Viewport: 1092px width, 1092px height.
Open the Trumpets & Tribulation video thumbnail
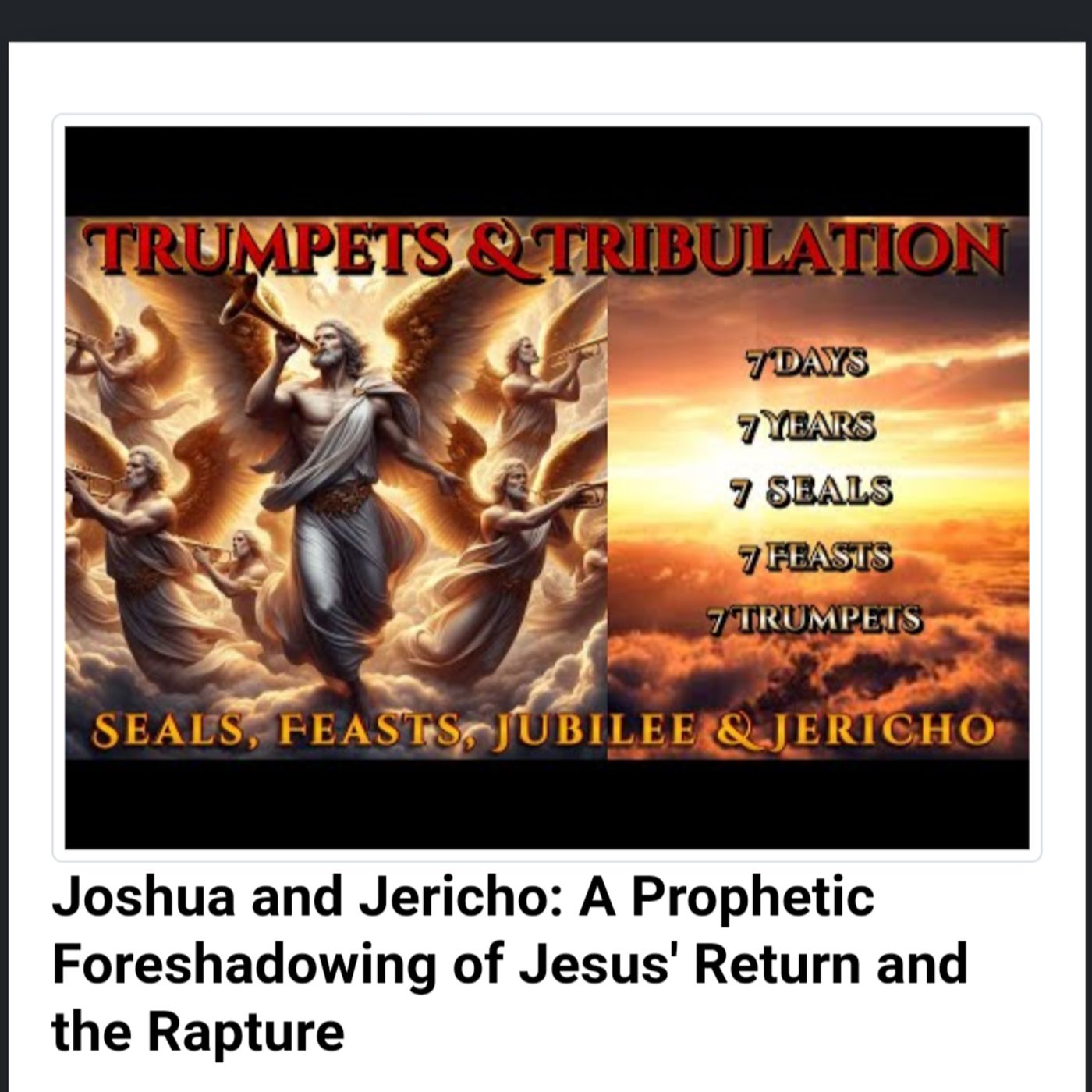546,487
